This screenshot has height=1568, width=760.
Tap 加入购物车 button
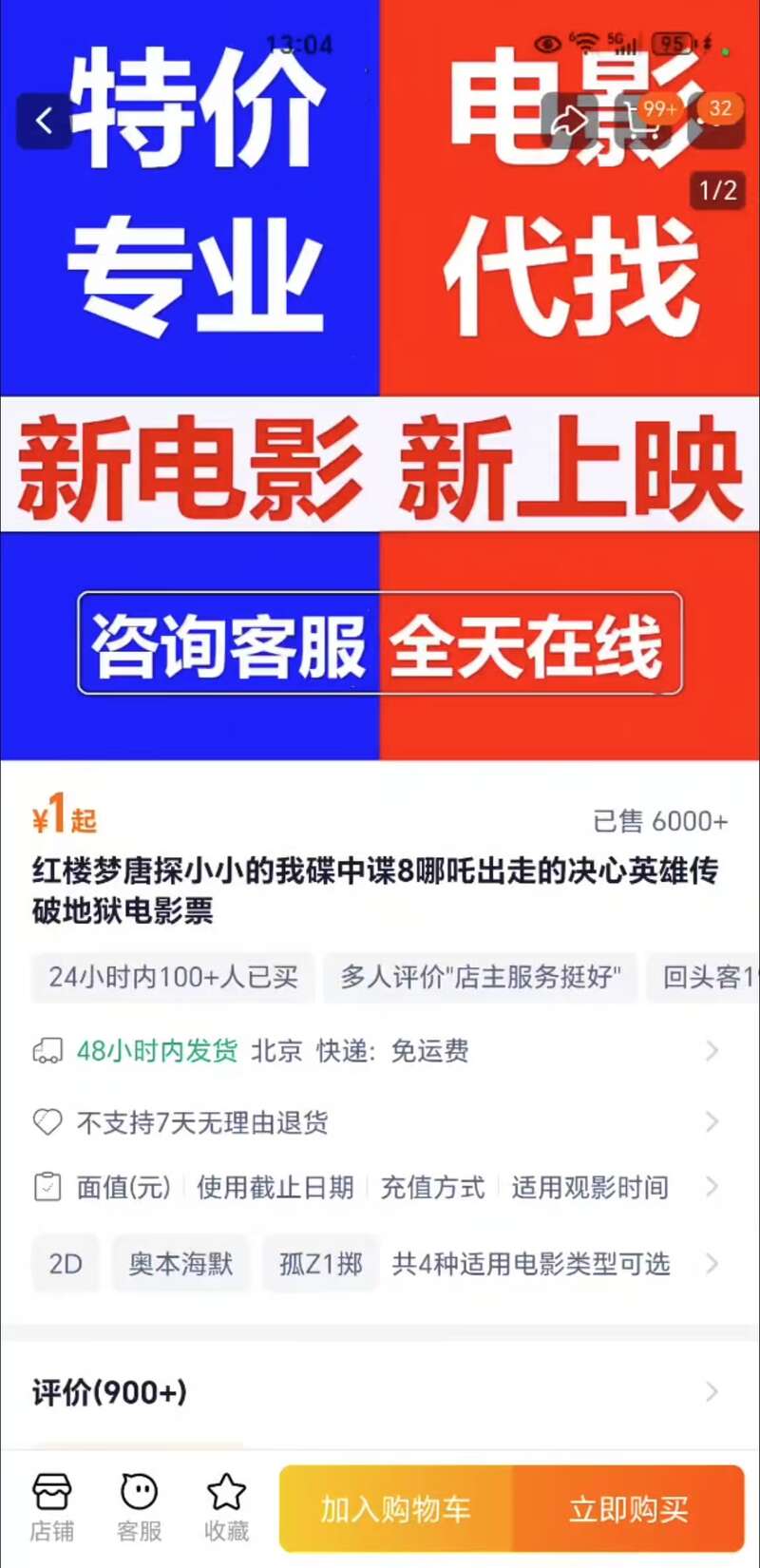tap(396, 1509)
